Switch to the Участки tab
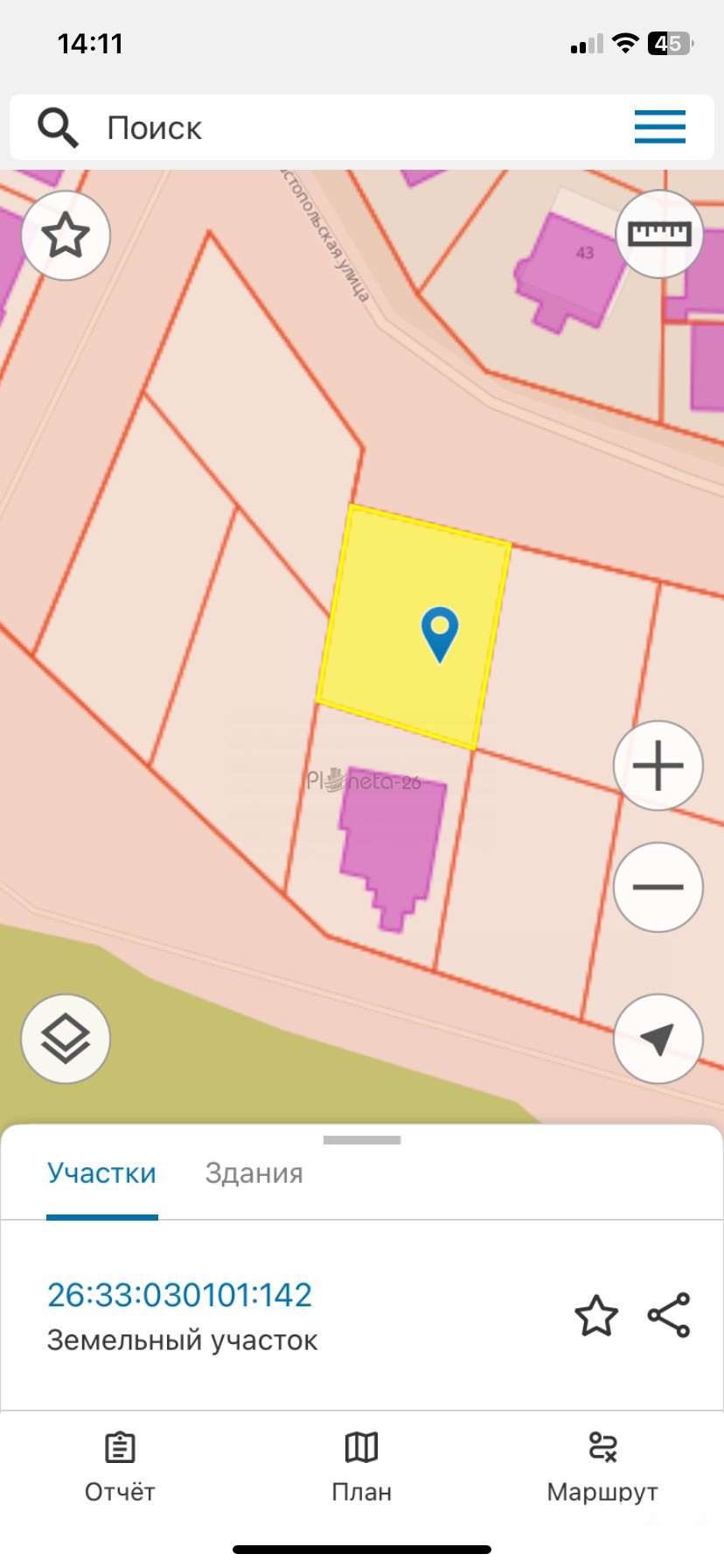 [x=101, y=1173]
